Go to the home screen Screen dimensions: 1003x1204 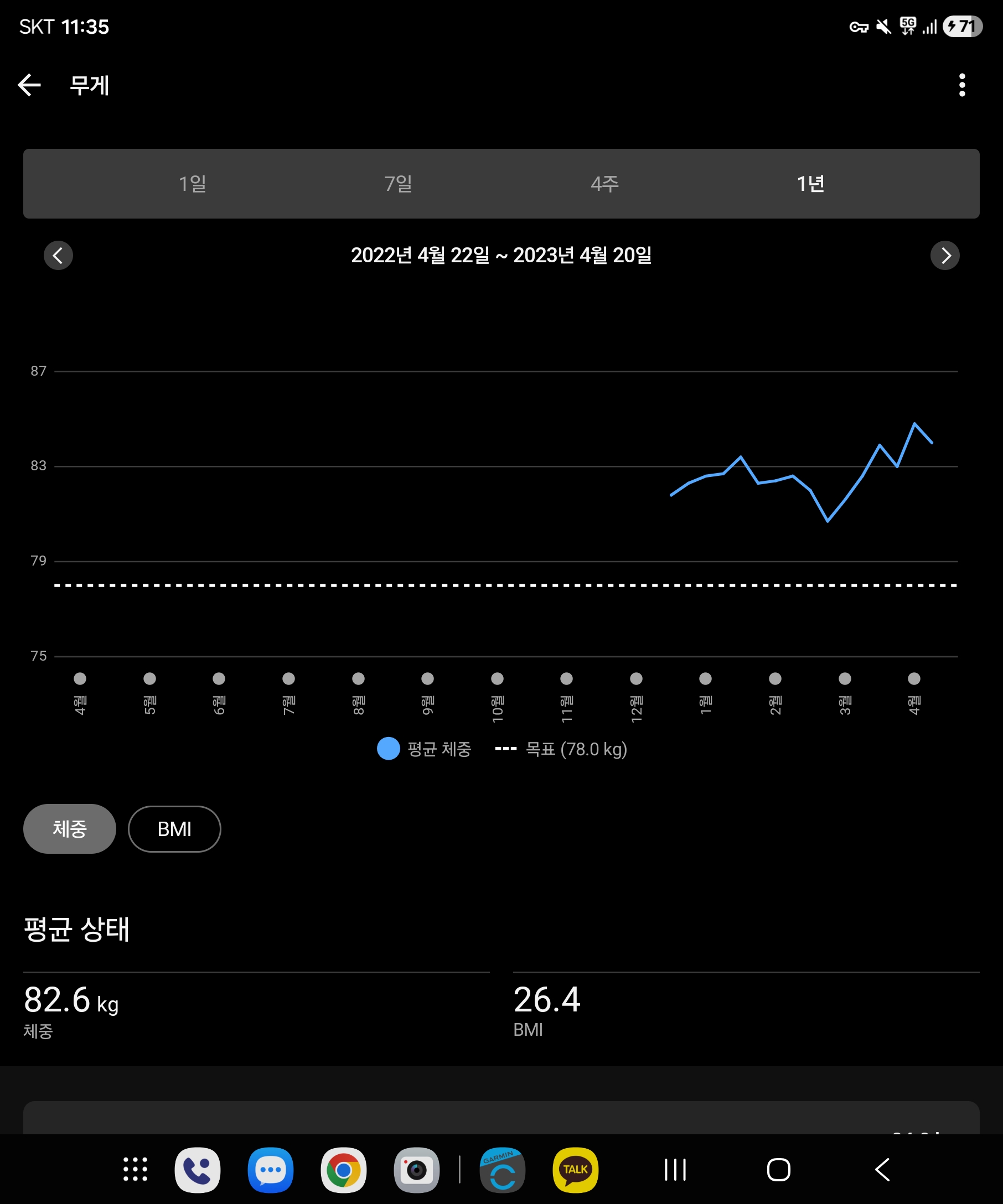[x=778, y=1170]
